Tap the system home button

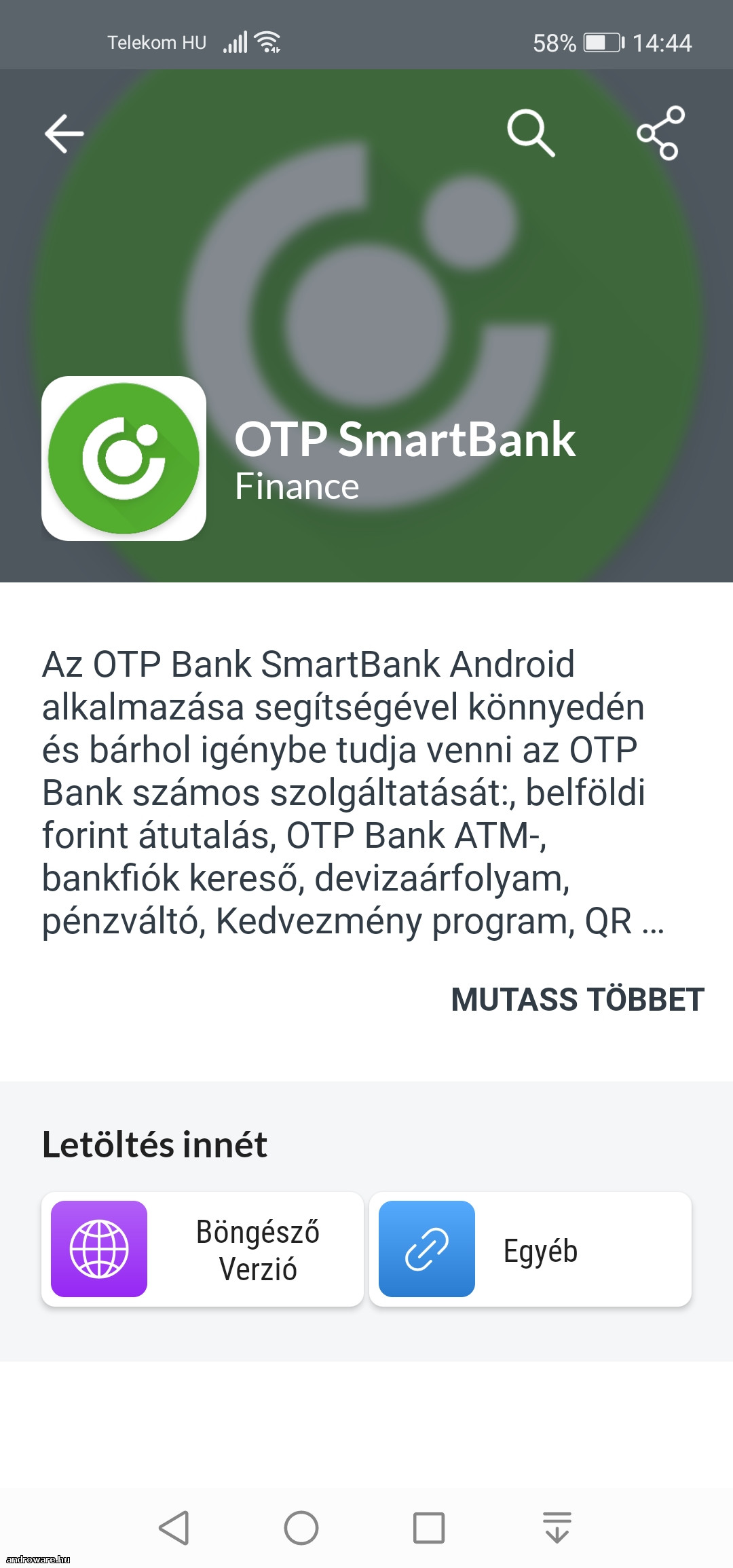pos(301,1528)
